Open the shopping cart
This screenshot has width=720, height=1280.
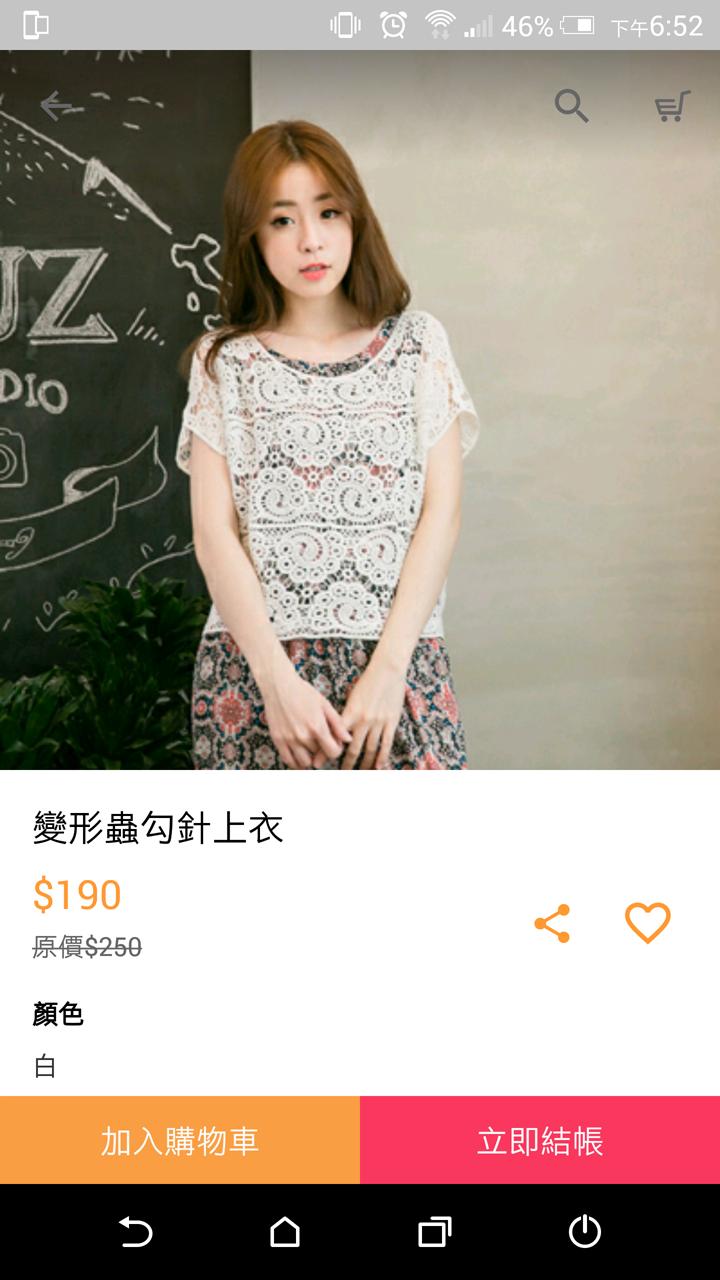(x=672, y=105)
